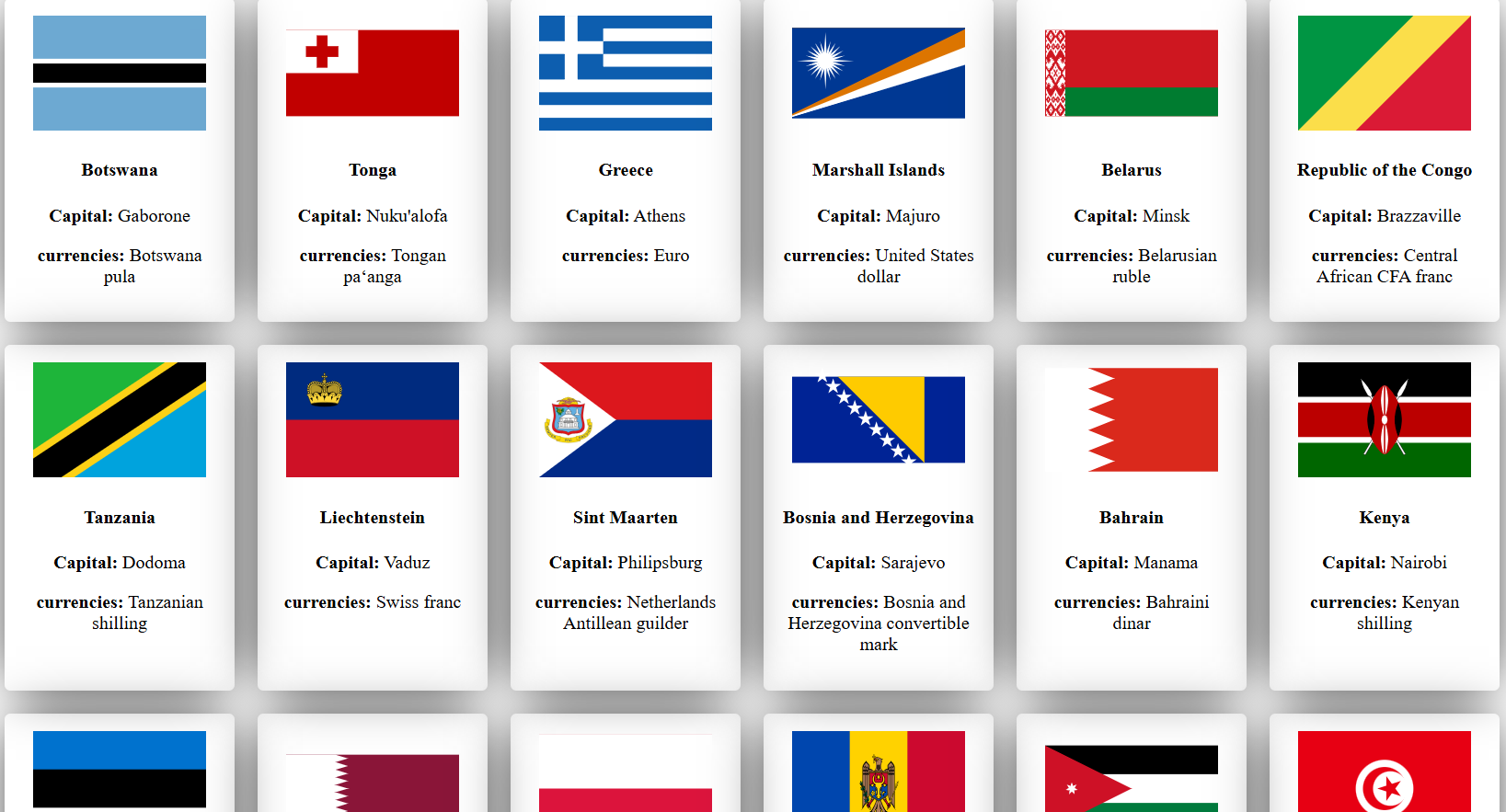View the Bahrain country card
Viewport: 1506px width, 812px height.
point(1132,517)
